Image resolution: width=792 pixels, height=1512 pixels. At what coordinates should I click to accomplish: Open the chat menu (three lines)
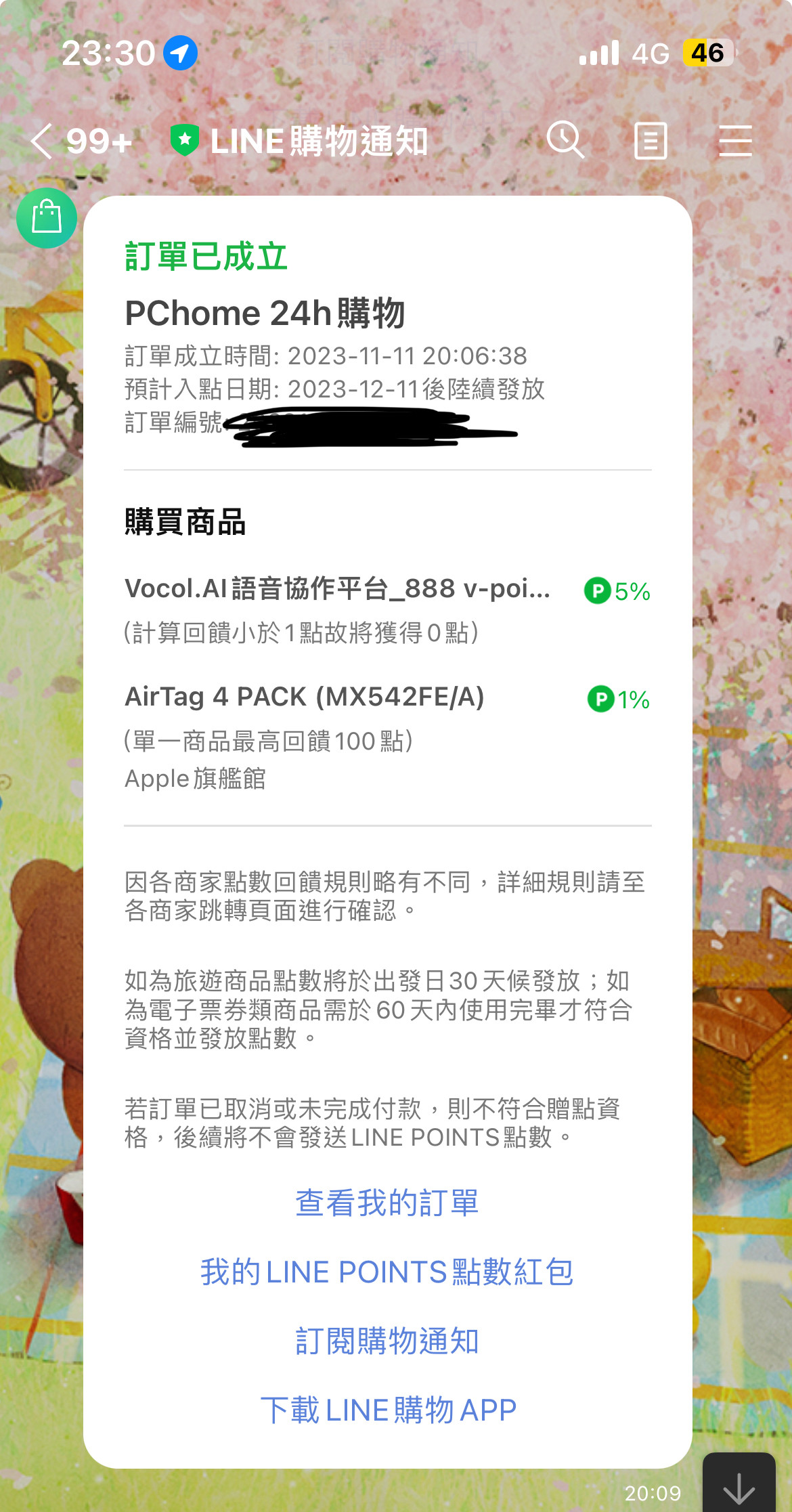click(x=735, y=141)
